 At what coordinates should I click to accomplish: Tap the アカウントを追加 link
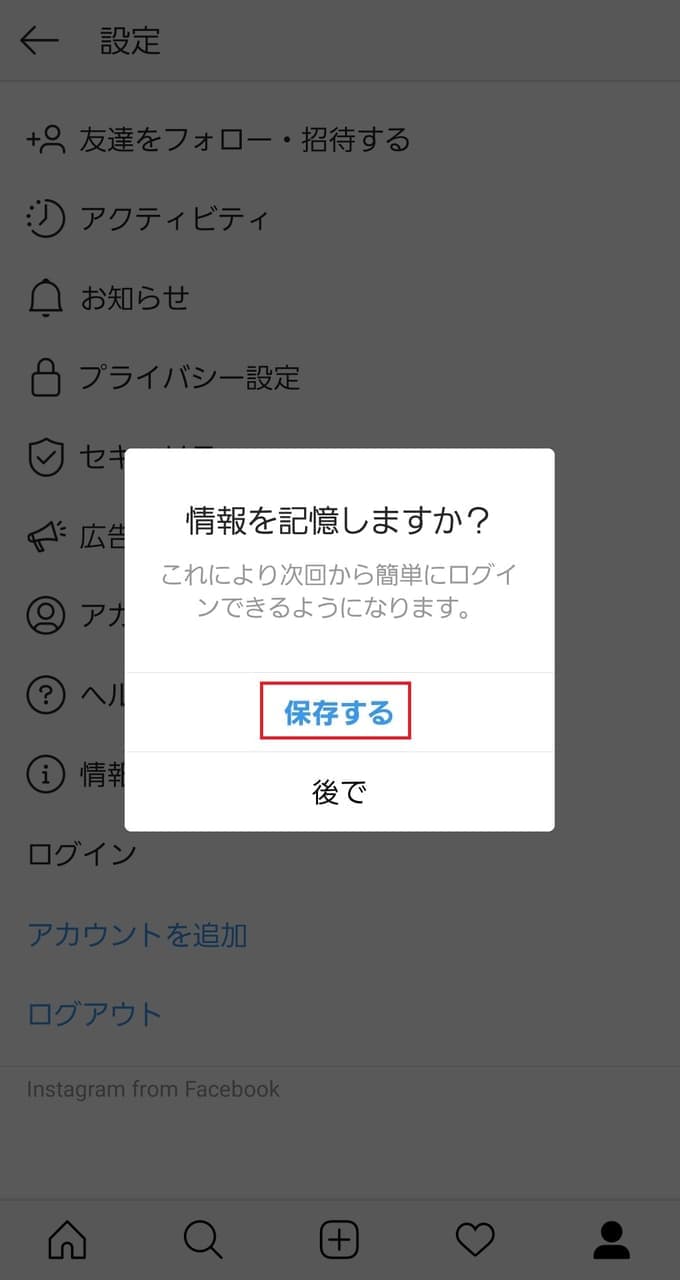pyautogui.click(x=137, y=935)
